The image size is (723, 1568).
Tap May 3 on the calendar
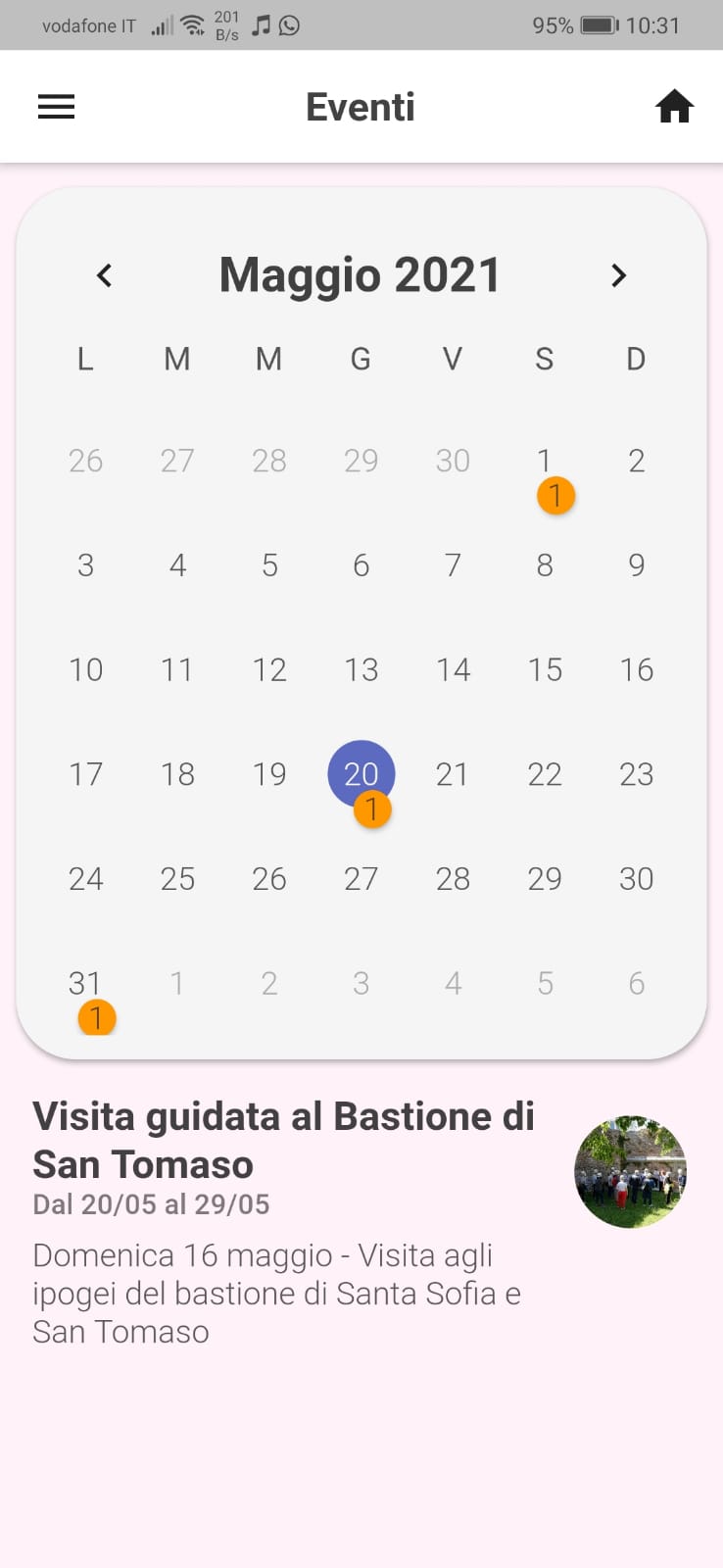click(86, 565)
